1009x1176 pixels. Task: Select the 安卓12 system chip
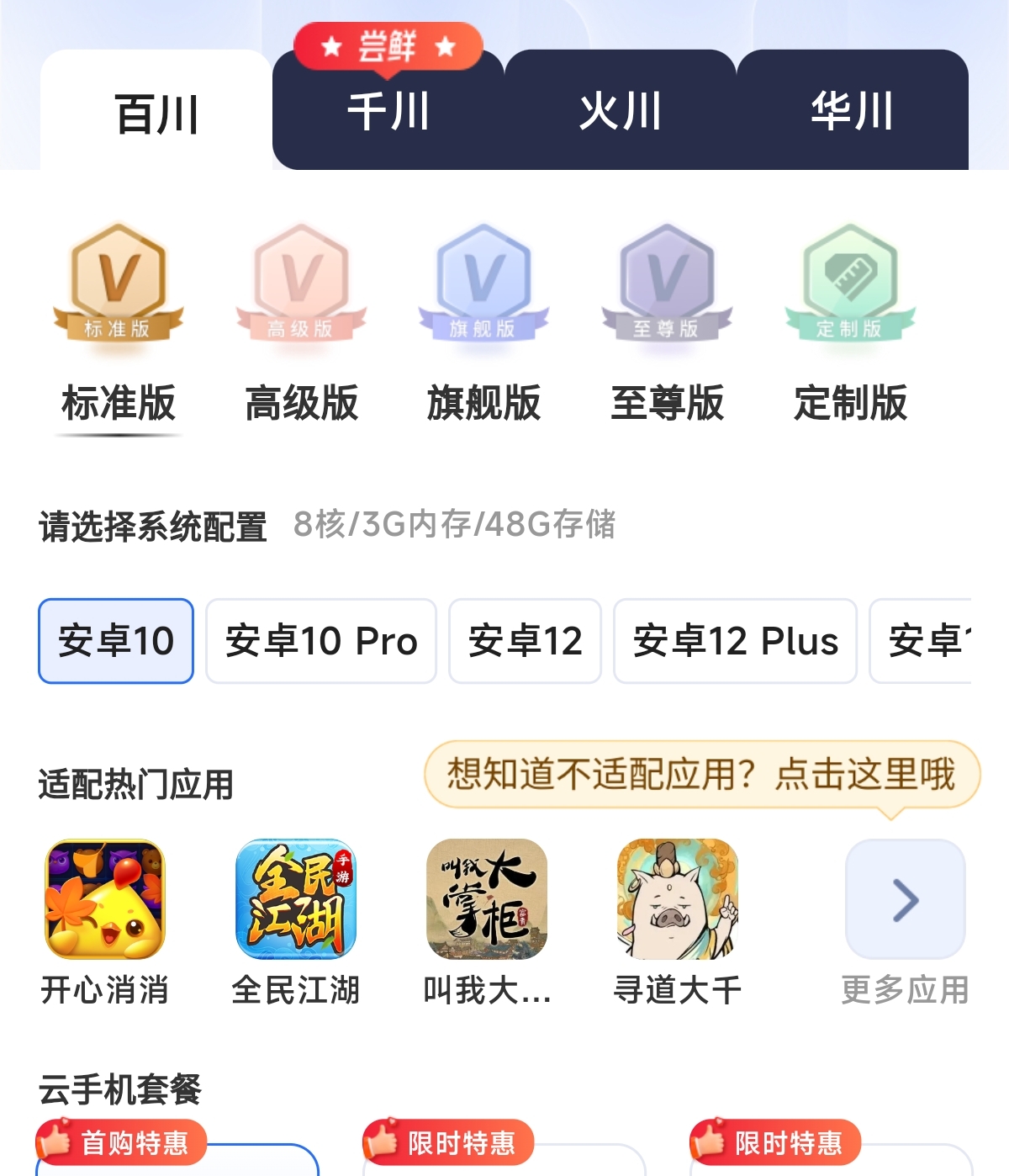pos(525,641)
